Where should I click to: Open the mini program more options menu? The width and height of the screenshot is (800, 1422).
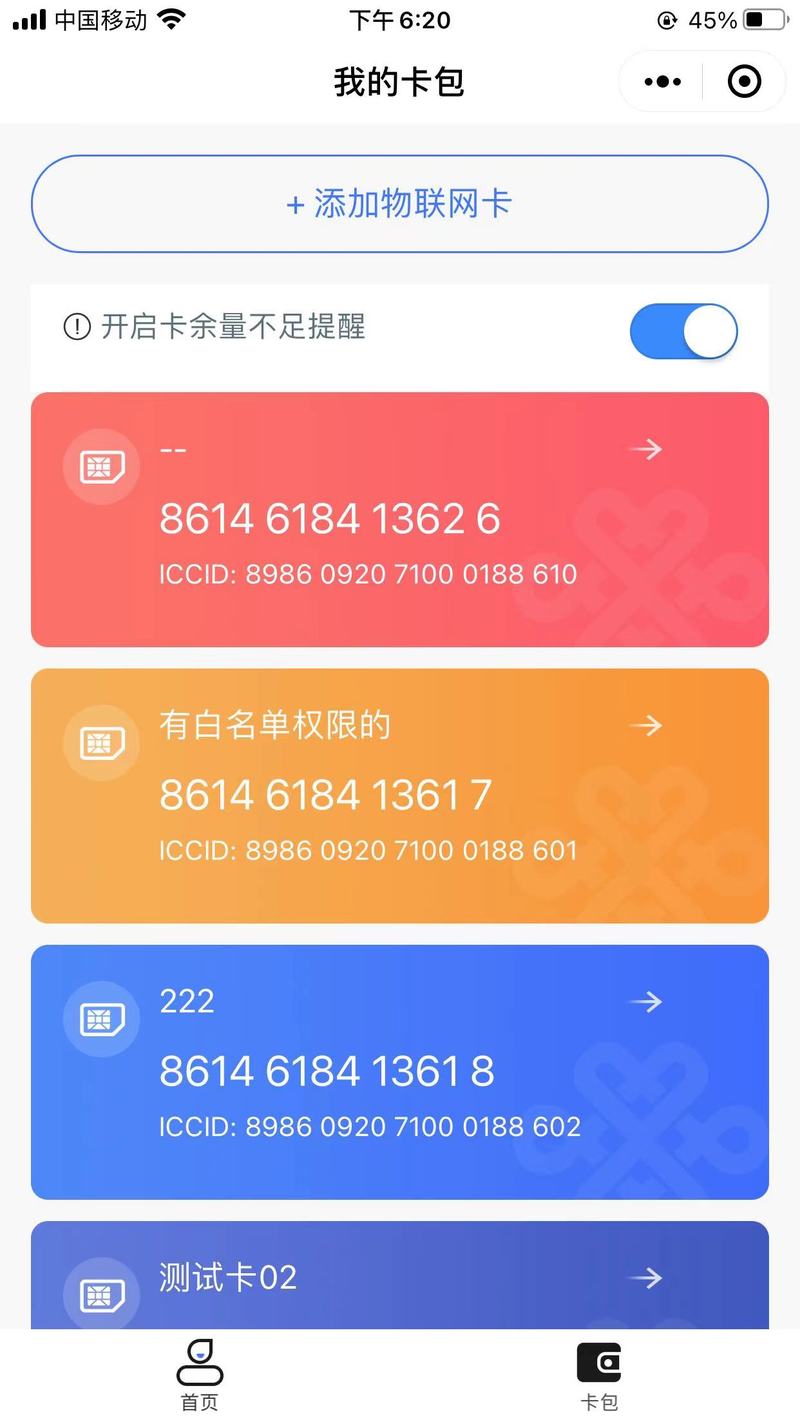(x=662, y=82)
